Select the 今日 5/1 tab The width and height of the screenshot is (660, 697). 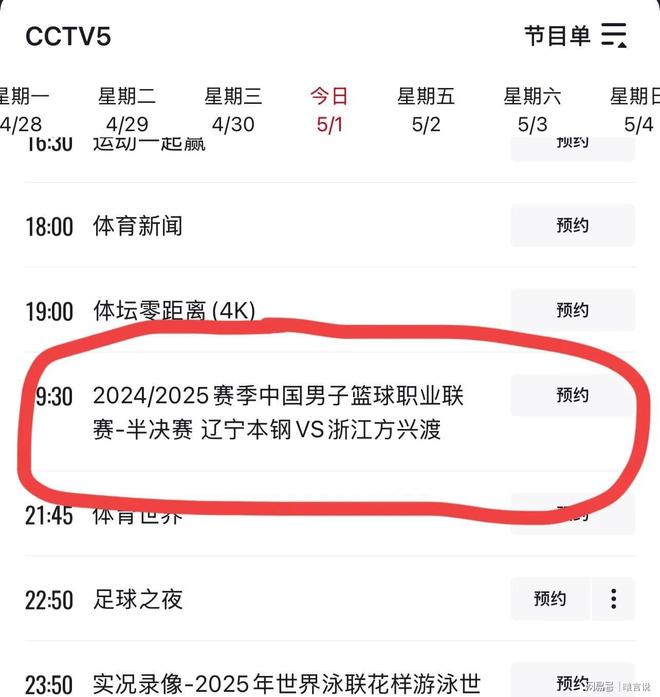[328, 110]
